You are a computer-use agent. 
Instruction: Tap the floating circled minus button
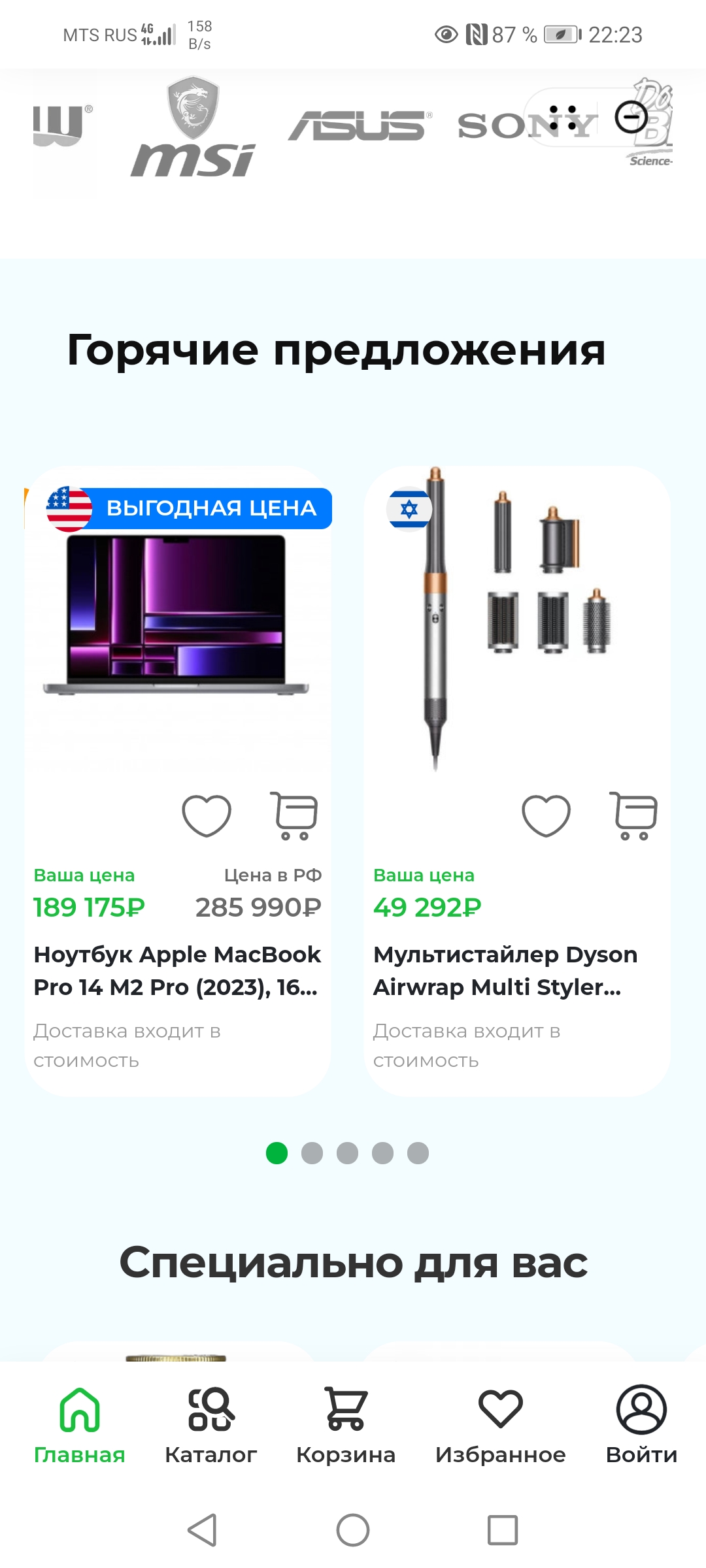(631, 118)
